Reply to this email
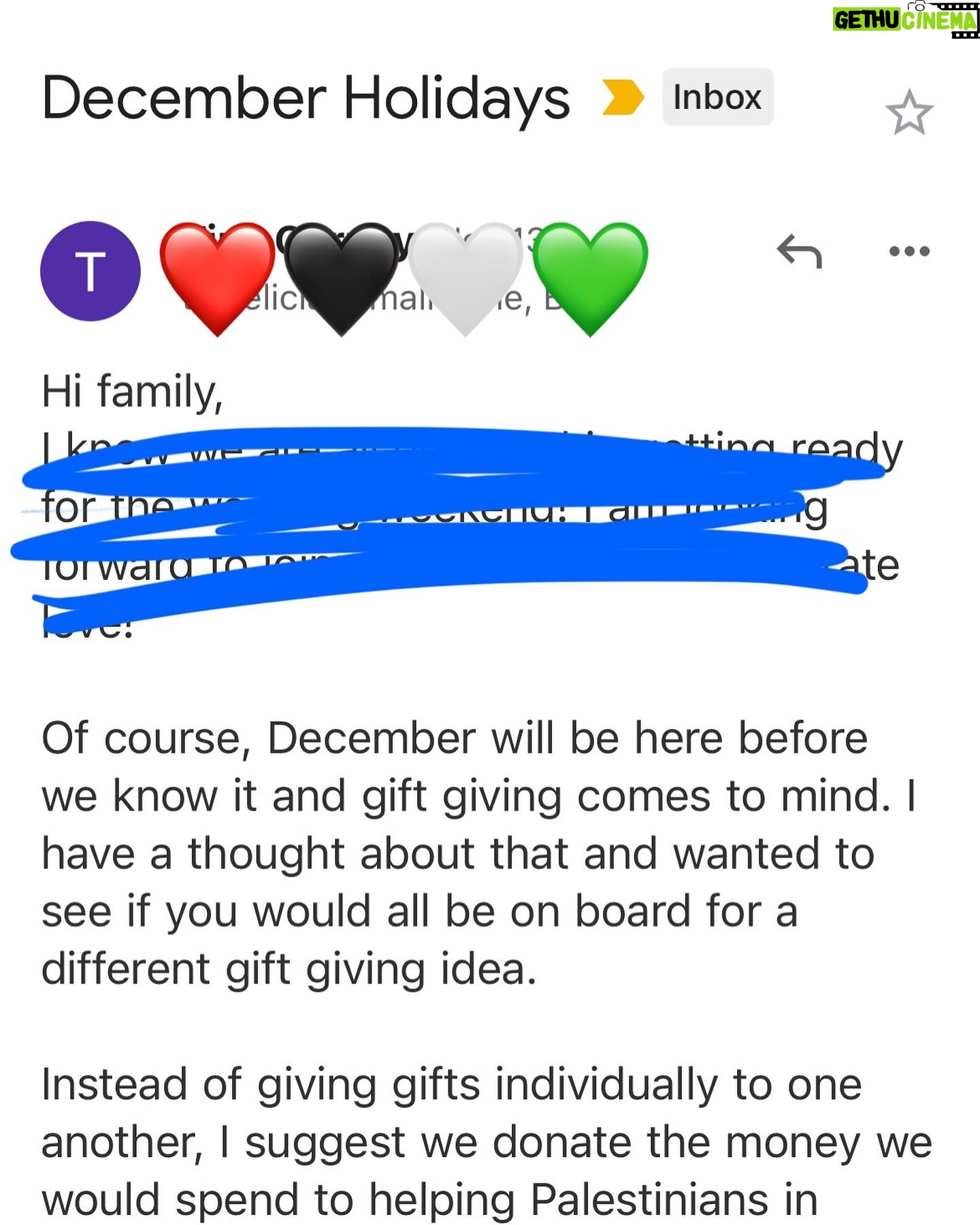The height and width of the screenshot is (1225, 980). pyautogui.click(x=799, y=251)
